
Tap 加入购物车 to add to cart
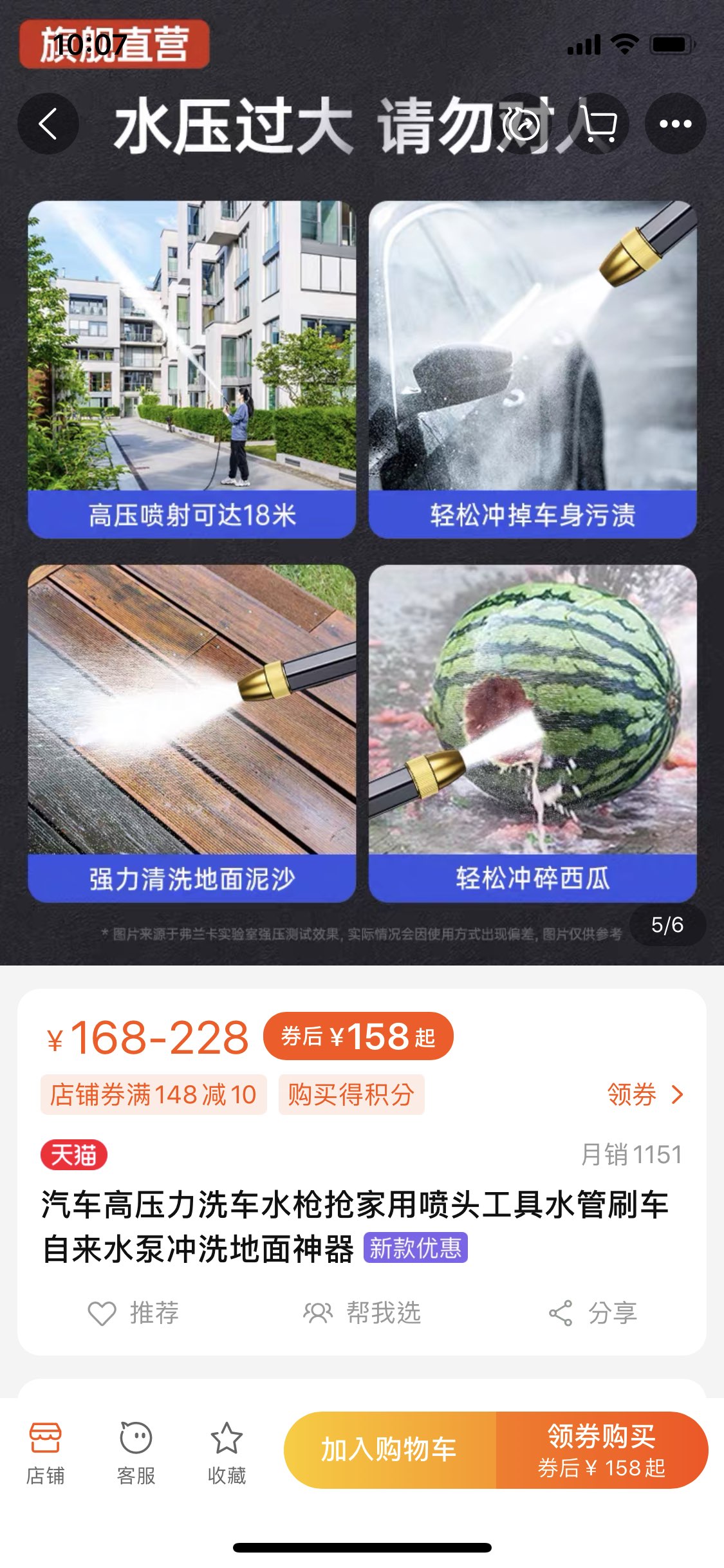[389, 1450]
